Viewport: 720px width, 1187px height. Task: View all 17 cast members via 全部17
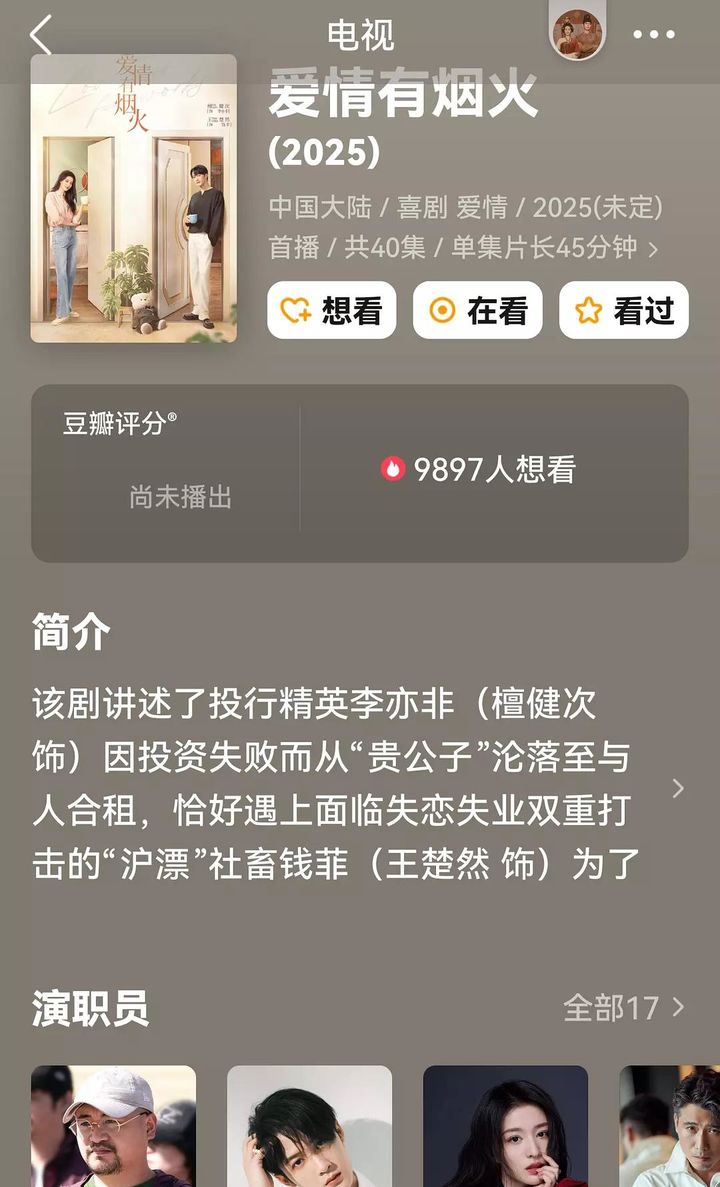click(x=624, y=1007)
